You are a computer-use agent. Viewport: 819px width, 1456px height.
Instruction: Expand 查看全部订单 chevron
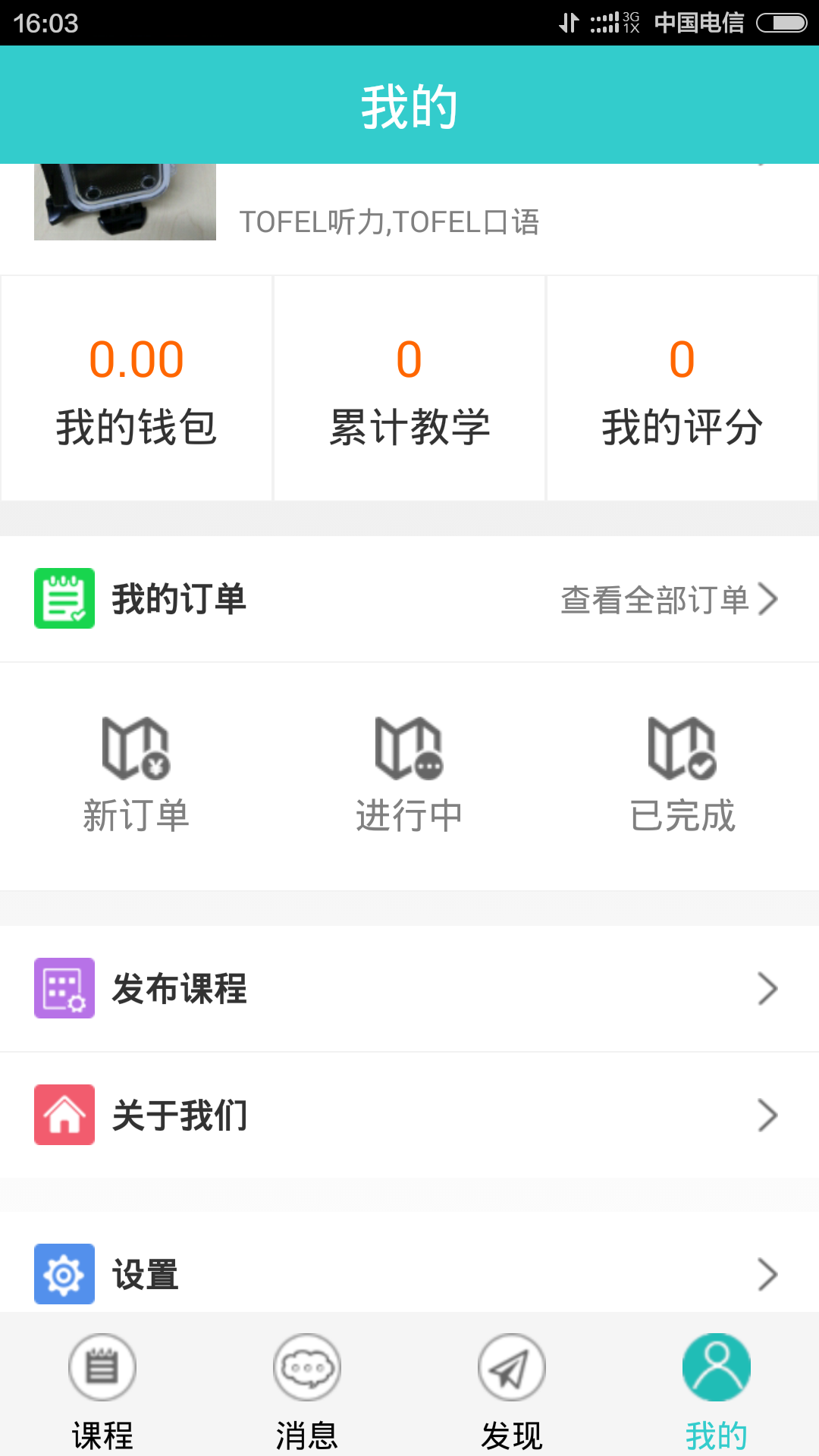(770, 600)
